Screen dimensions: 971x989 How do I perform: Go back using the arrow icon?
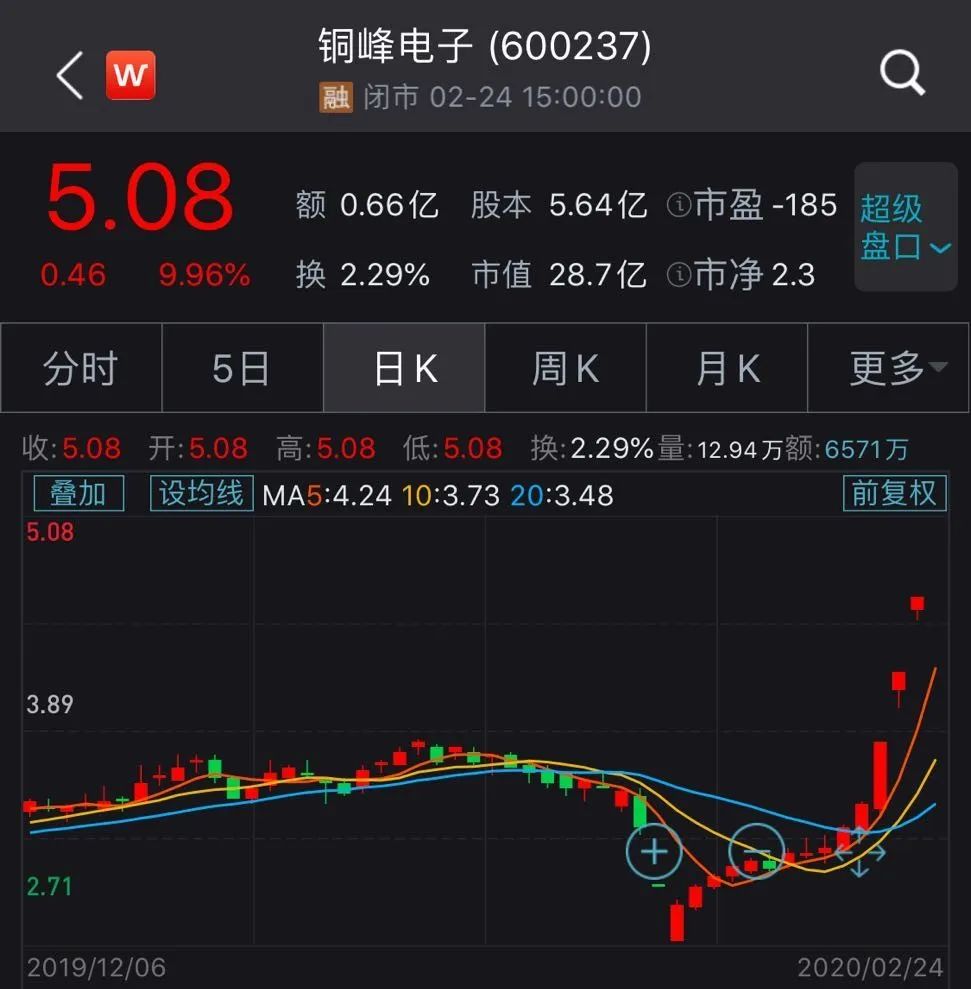point(70,76)
